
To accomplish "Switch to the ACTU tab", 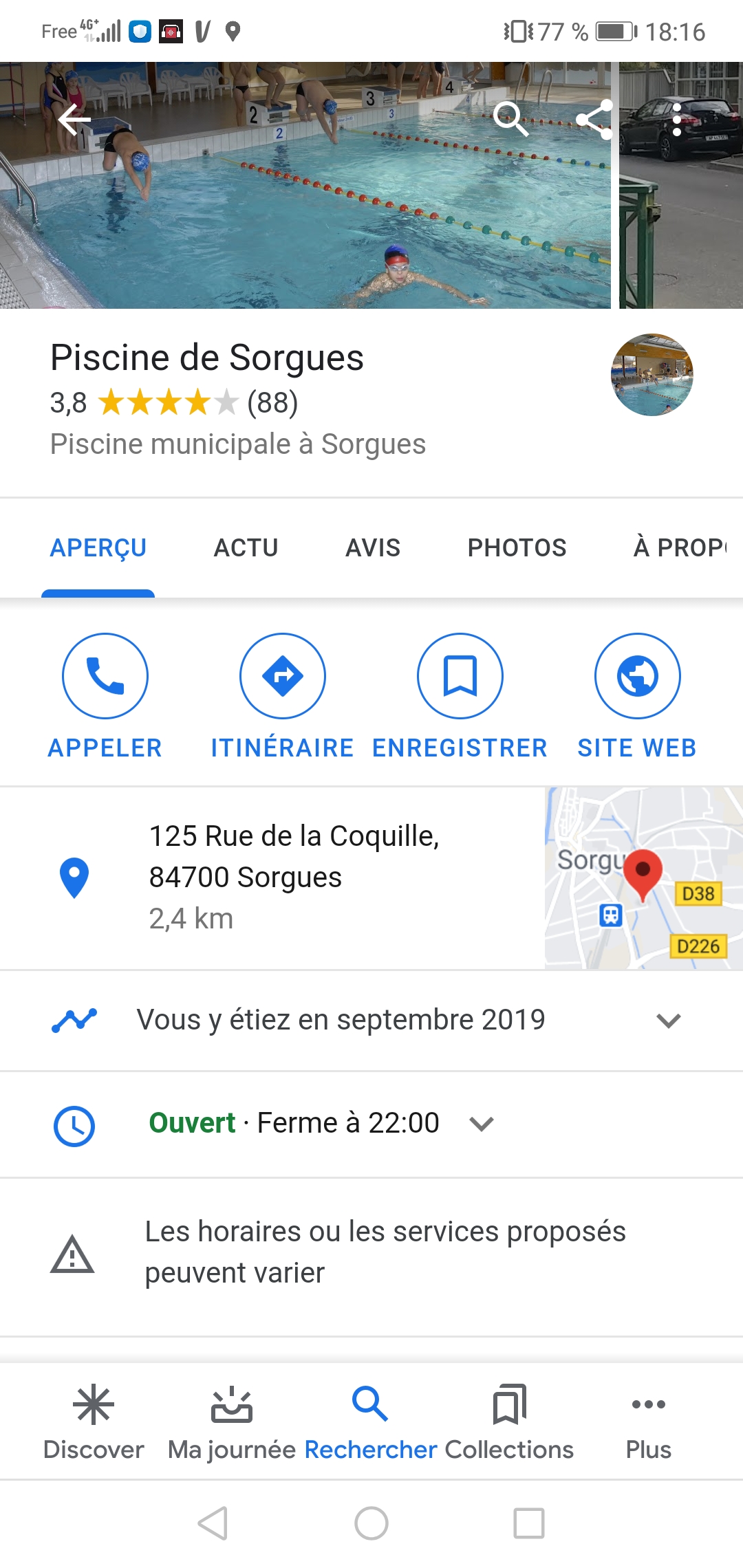I will (x=246, y=548).
